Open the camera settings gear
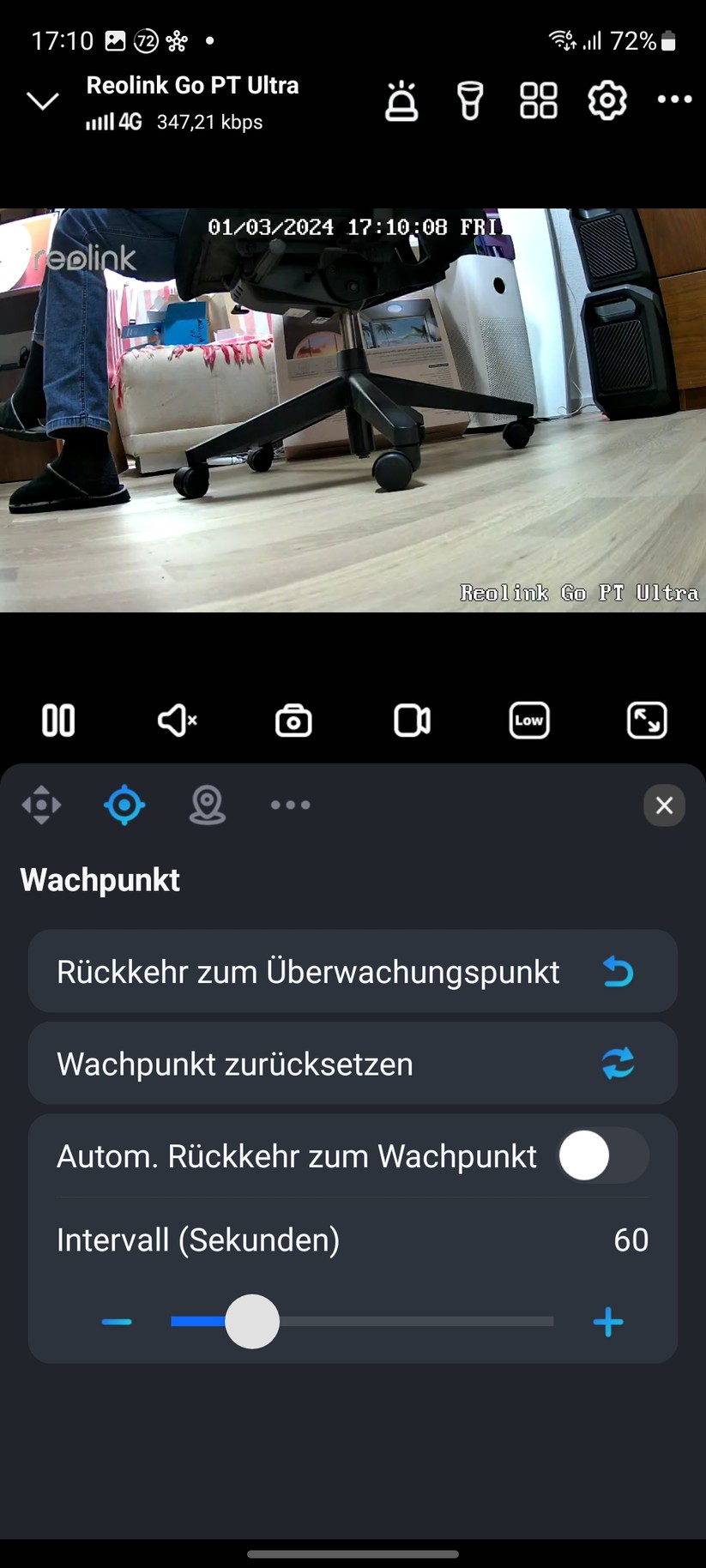 pos(606,100)
